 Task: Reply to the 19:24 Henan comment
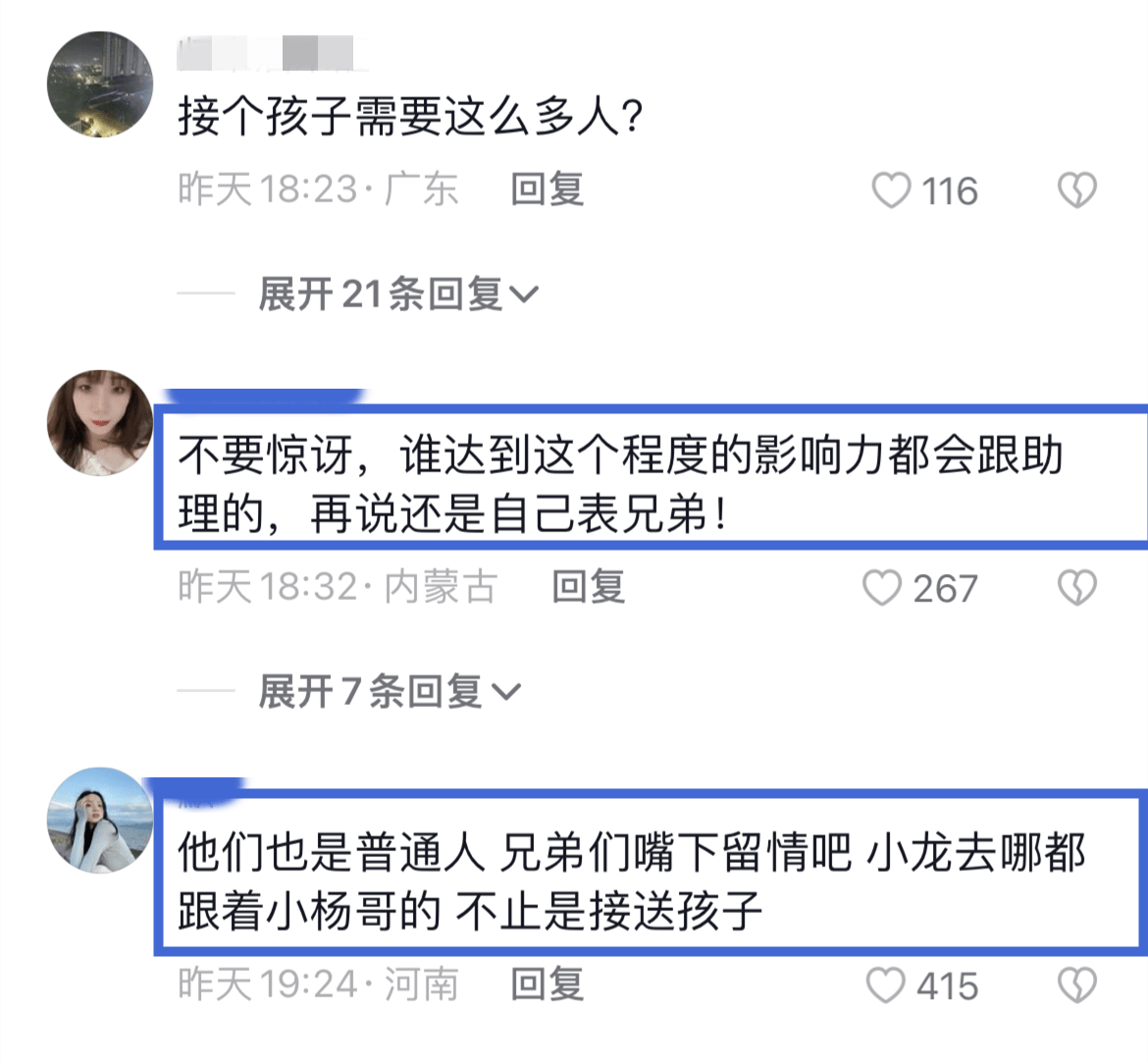547,983
